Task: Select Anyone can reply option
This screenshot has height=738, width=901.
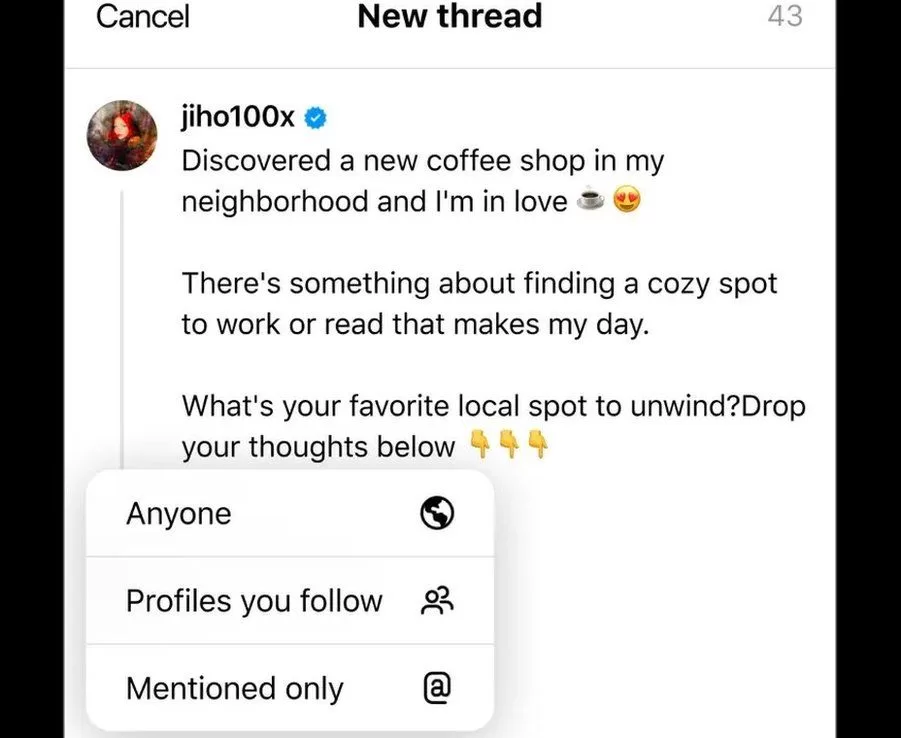Action: click(x=289, y=514)
